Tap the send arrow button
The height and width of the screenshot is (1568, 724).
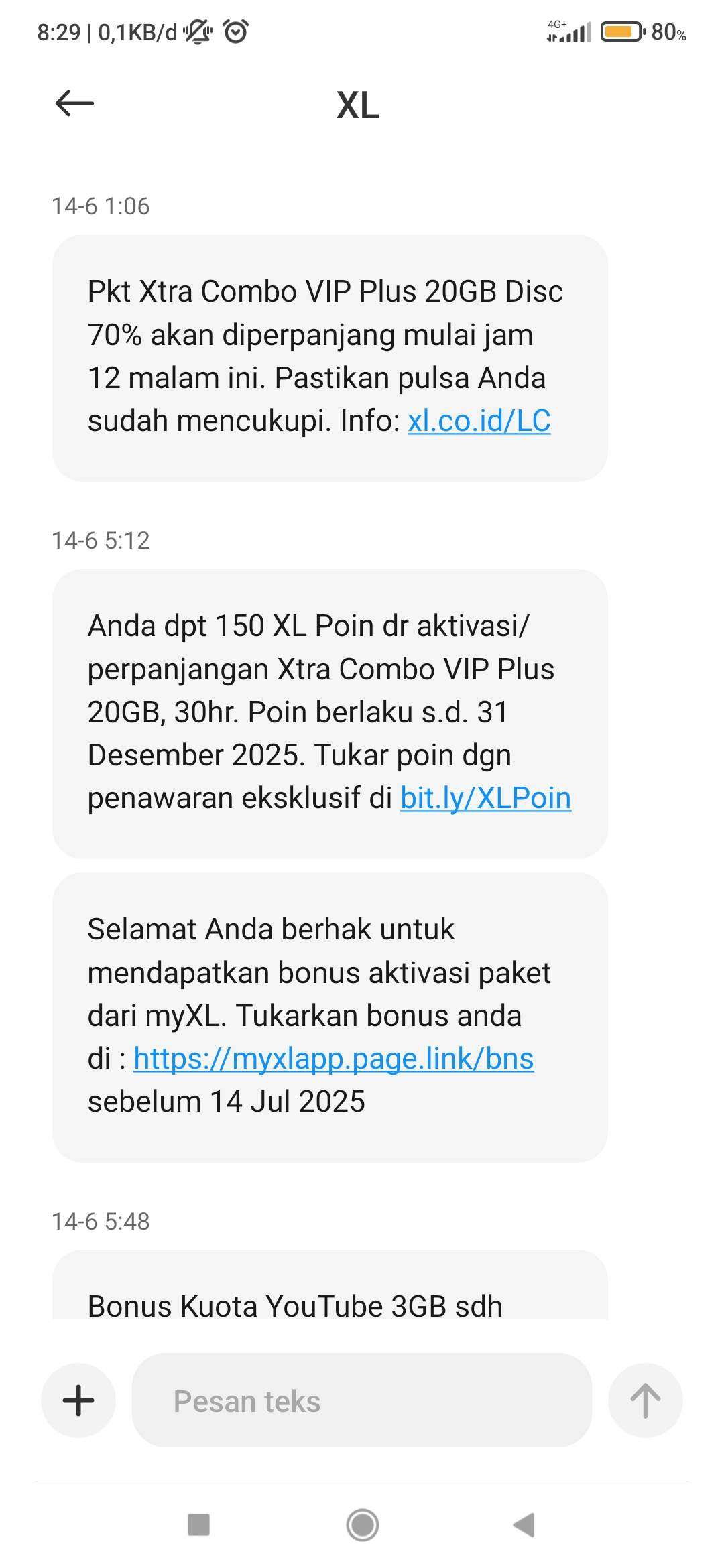click(x=645, y=1400)
